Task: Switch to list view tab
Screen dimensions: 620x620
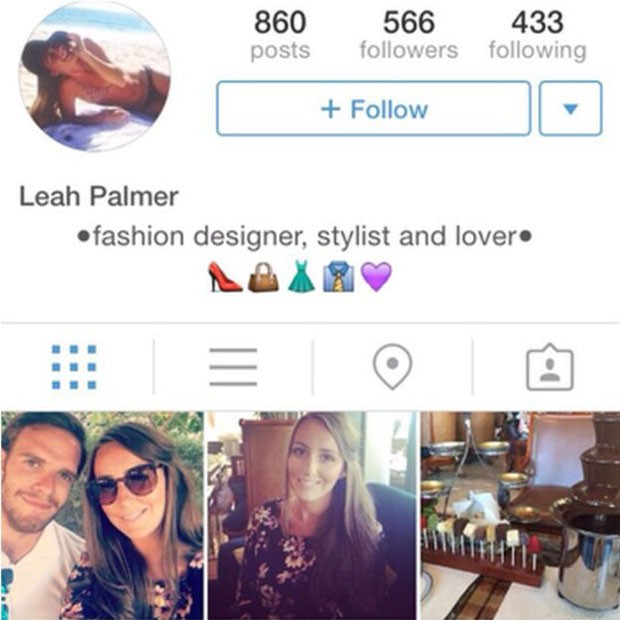Action: click(233, 367)
